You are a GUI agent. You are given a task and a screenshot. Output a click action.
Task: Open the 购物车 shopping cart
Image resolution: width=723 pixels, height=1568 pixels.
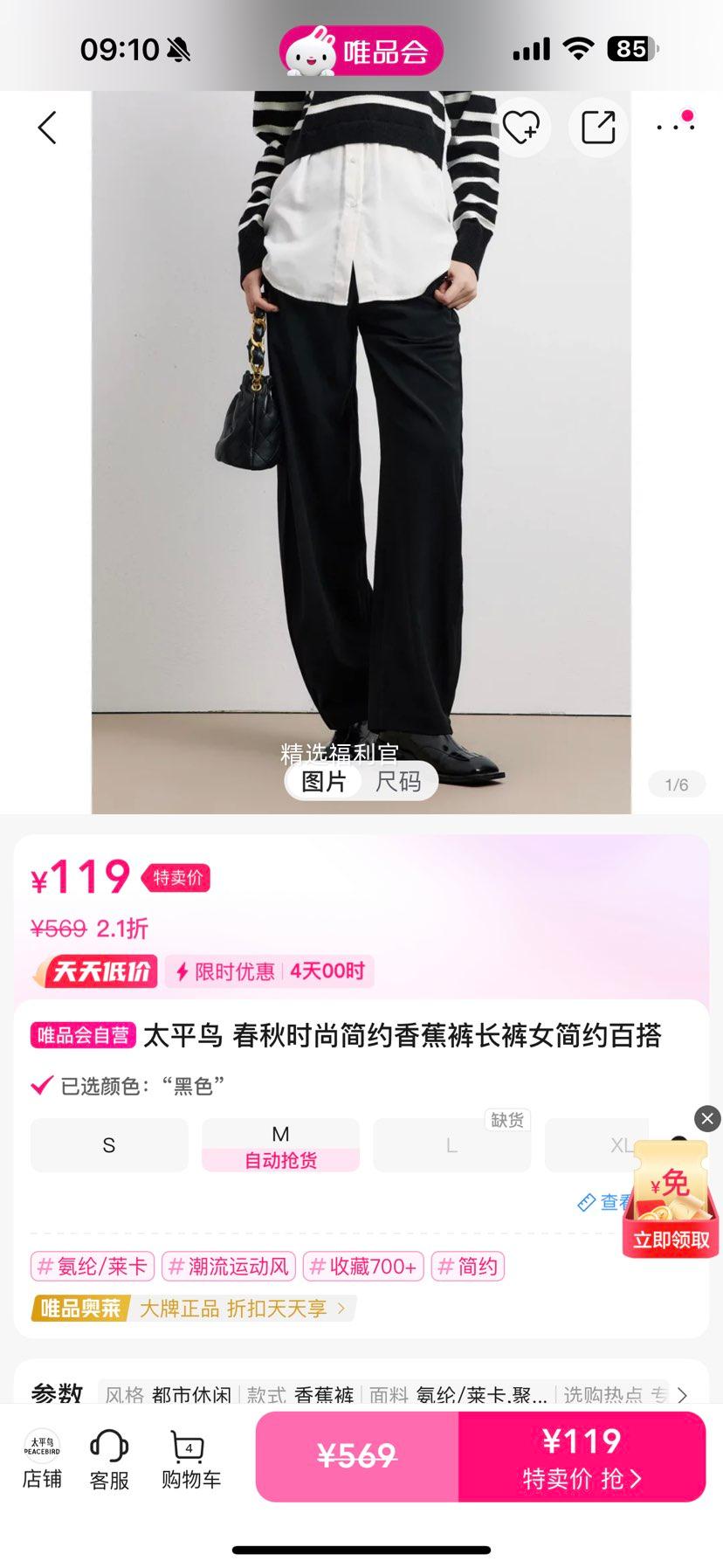(x=190, y=1458)
